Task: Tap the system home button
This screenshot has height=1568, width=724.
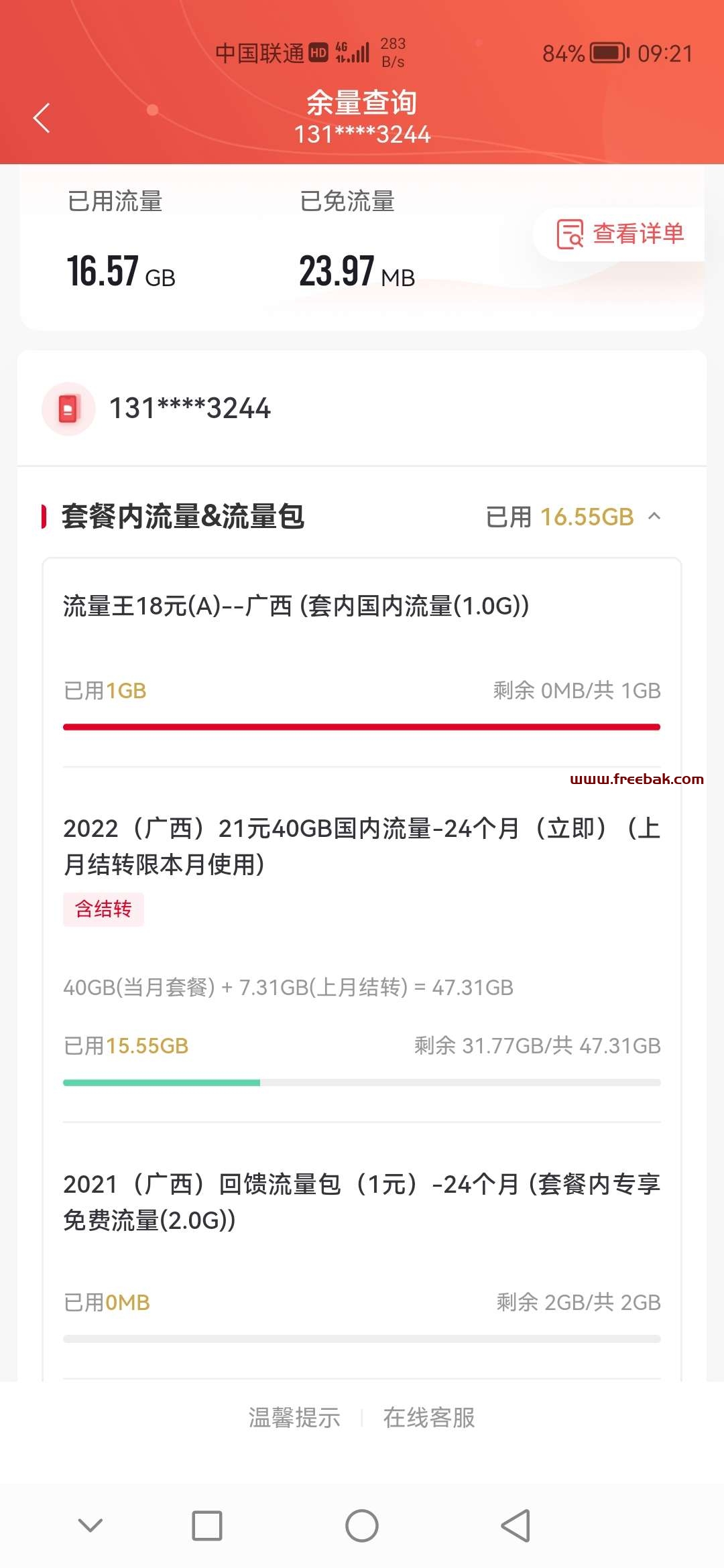Action: coord(362,1526)
